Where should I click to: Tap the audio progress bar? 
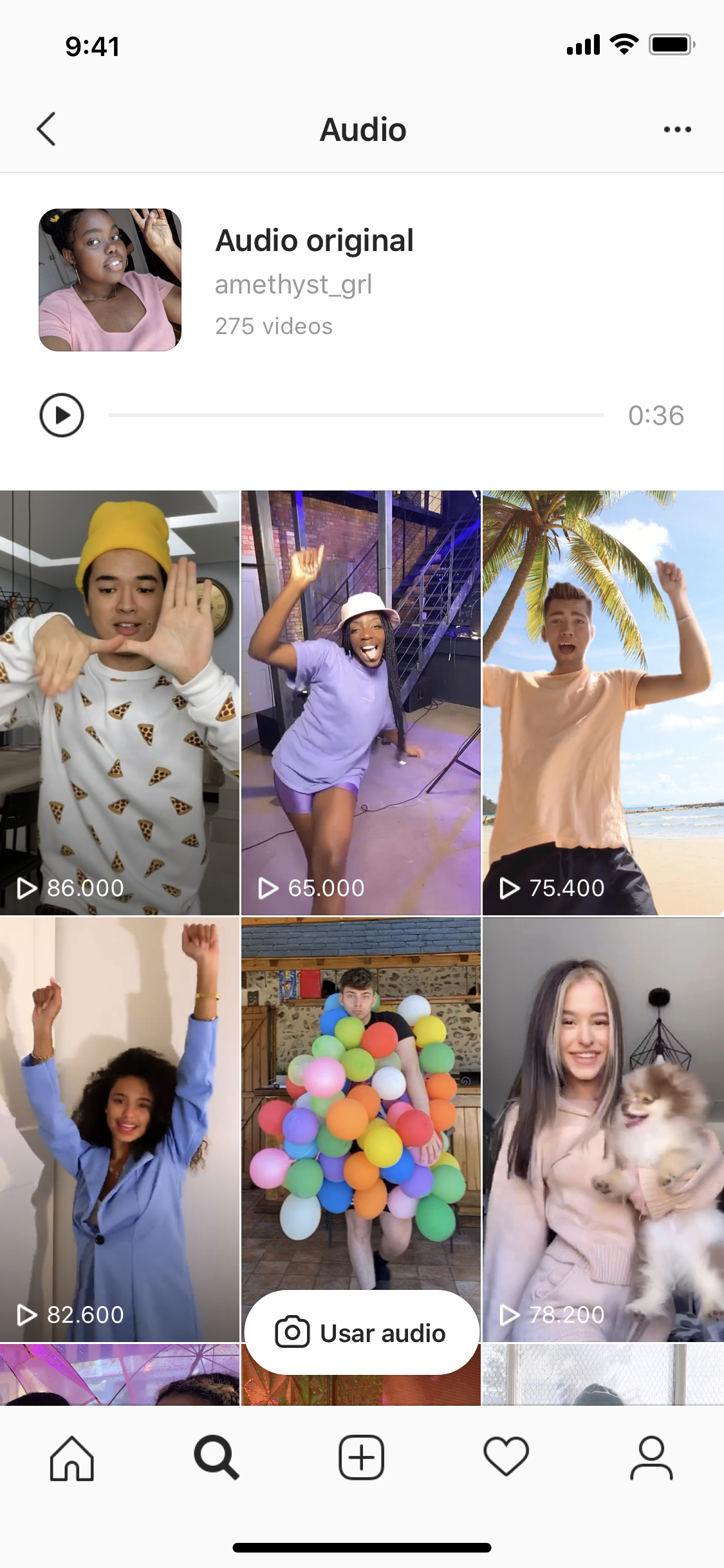click(x=356, y=415)
